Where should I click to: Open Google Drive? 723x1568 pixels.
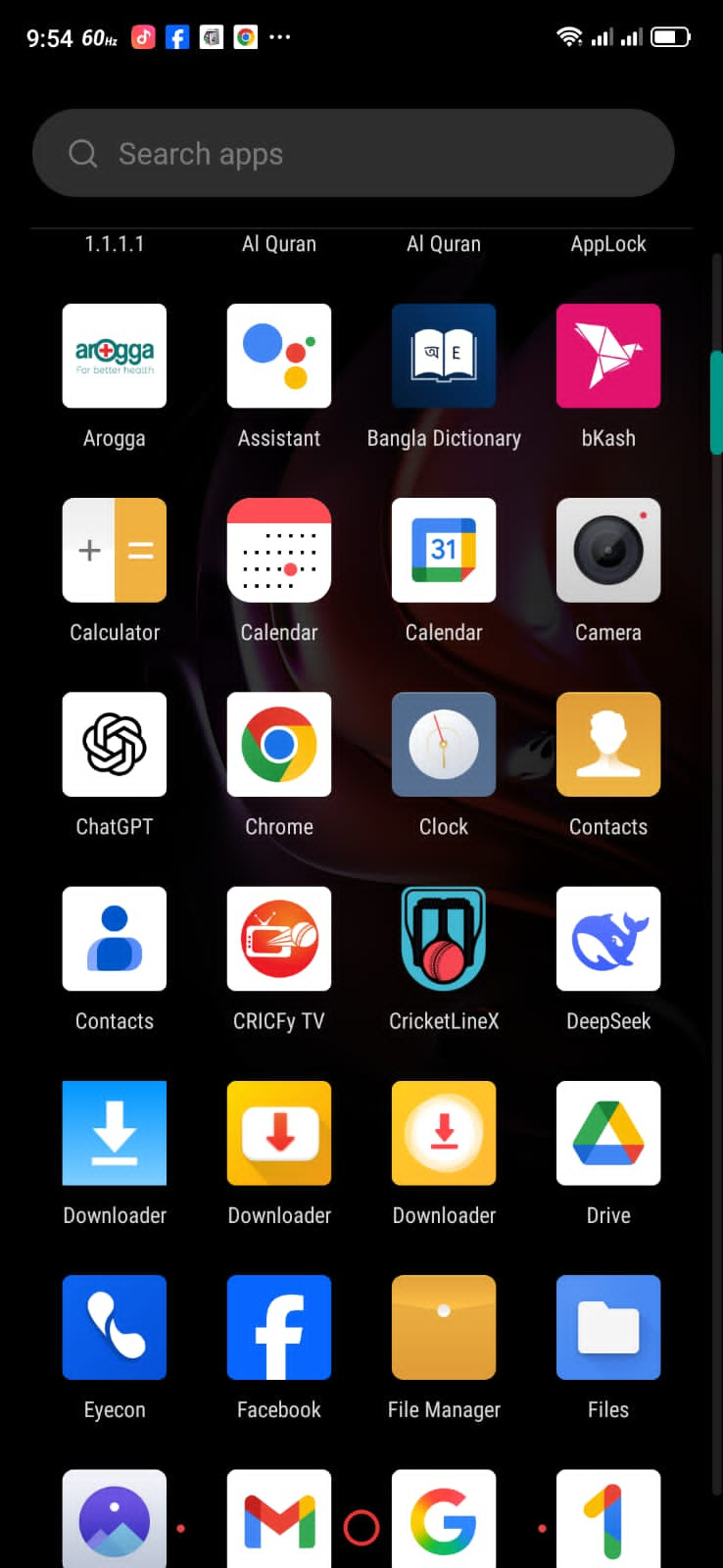click(x=608, y=1132)
